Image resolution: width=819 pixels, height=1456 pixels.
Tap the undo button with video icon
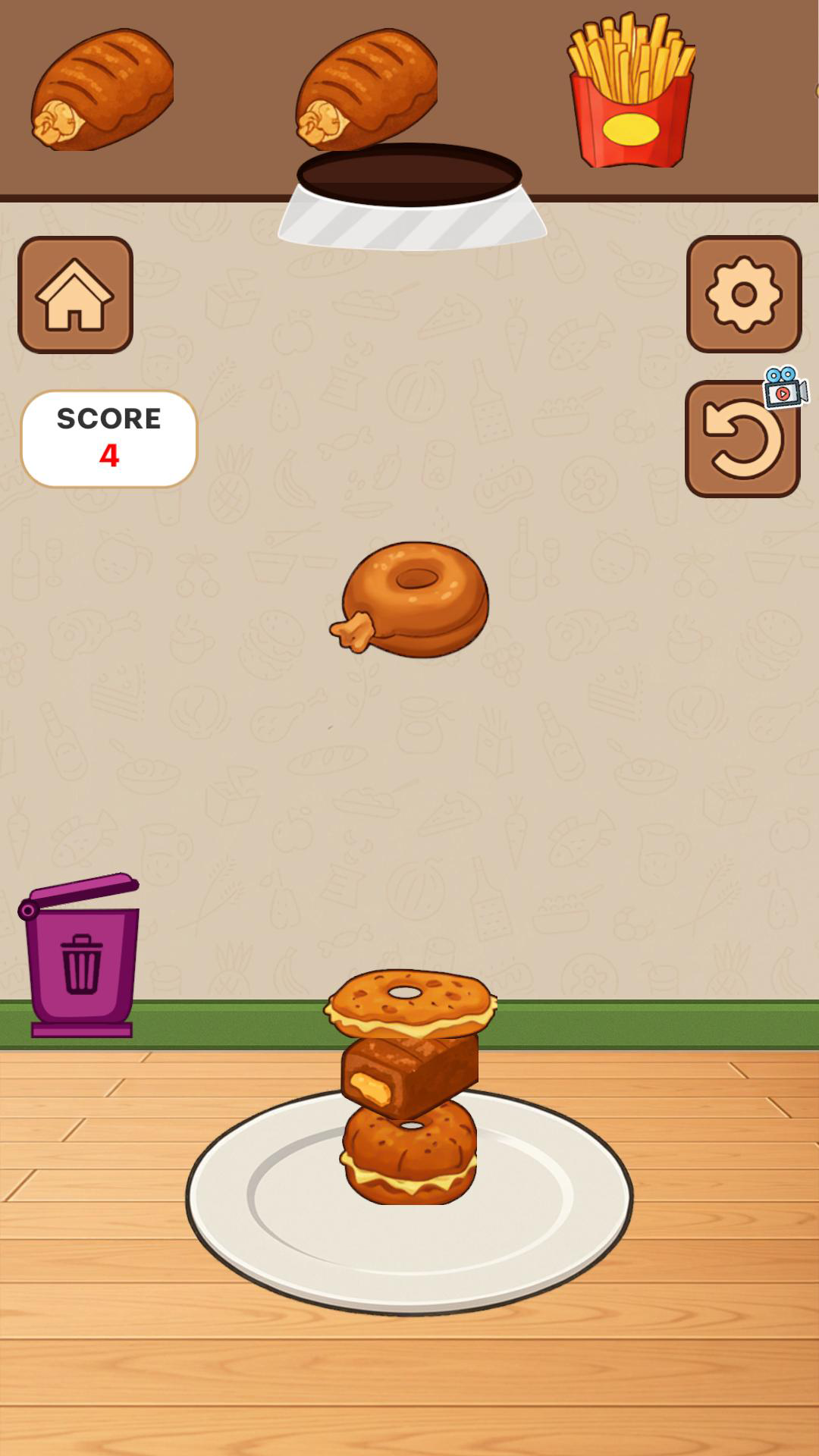click(x=742, y=440)
